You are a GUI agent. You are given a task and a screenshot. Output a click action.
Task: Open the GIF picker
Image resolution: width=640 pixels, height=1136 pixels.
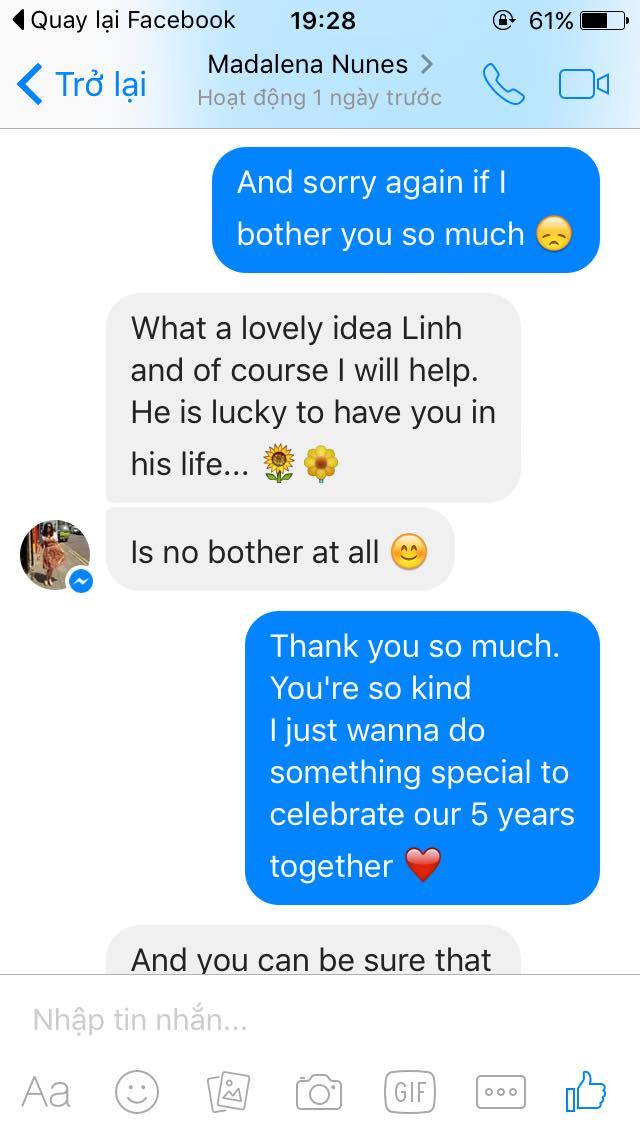pos(410,1092)
